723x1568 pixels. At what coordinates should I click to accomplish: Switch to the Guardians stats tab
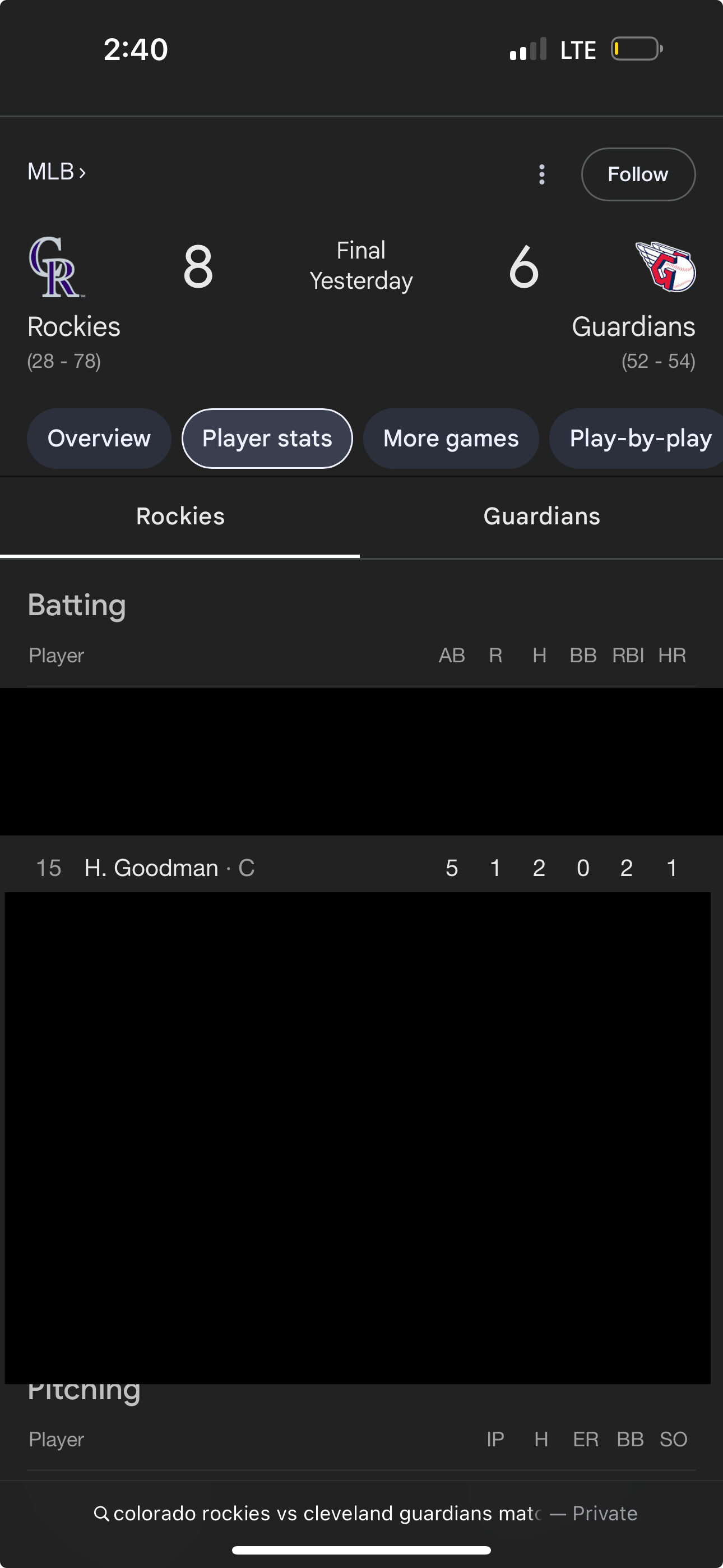pos(541,516)
